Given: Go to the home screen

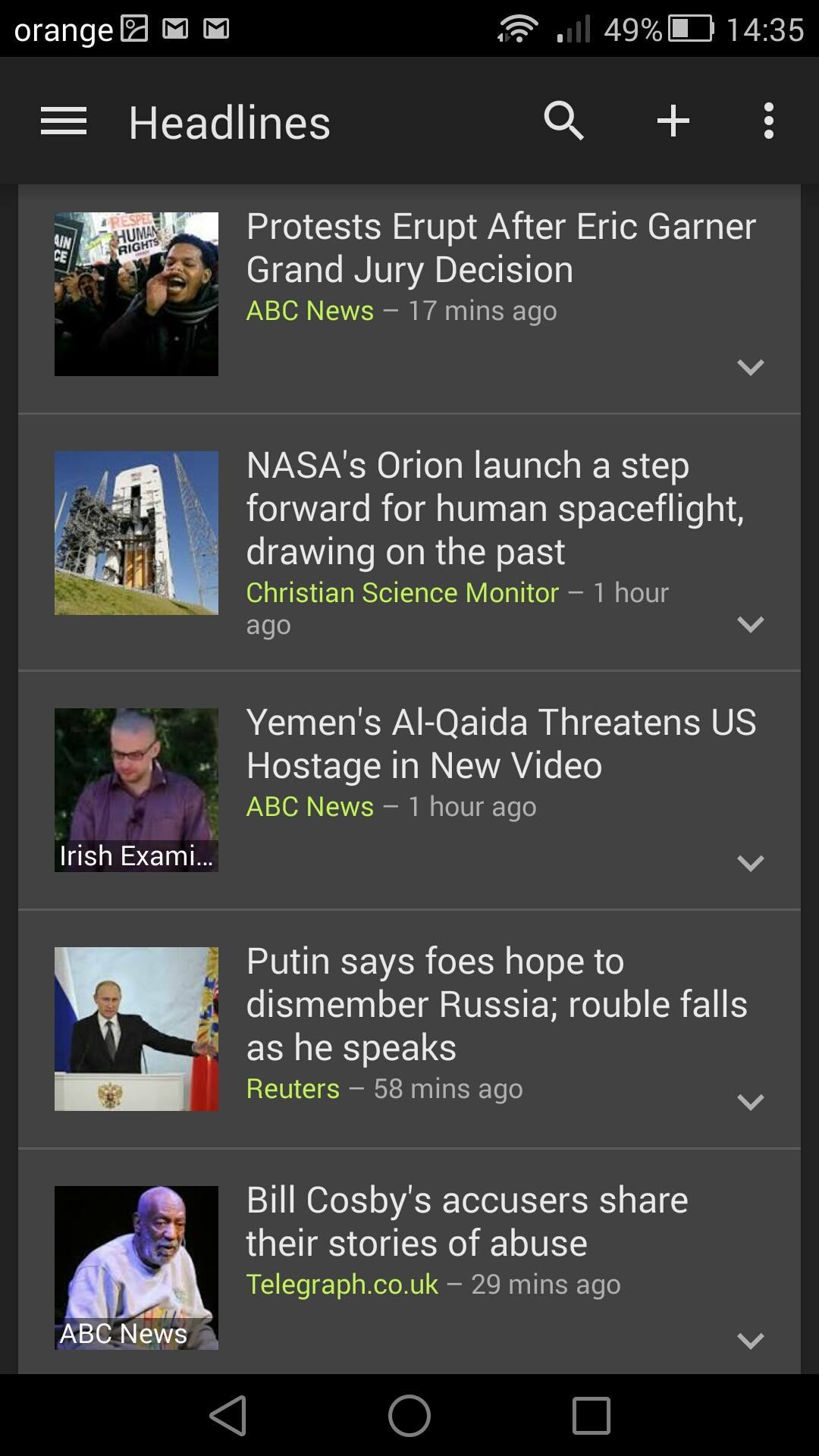Looking at the screenshot, I should pyautogui.click(x=409, y=1416).
